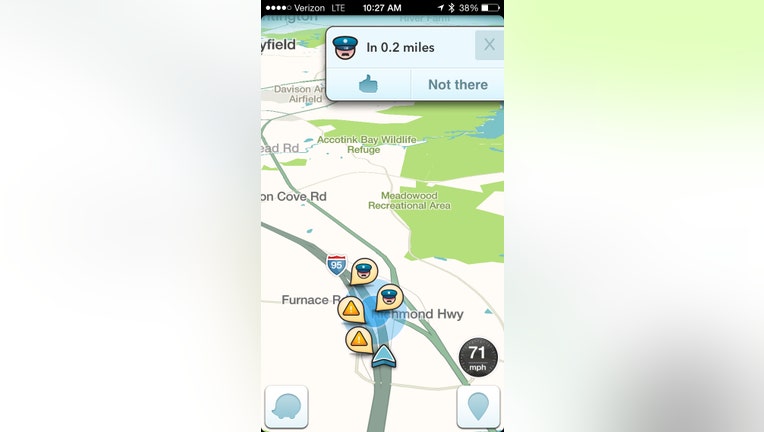The image size is (764, 432).
Task: Open the lower hazard warning marker
Action: point(359,339)
